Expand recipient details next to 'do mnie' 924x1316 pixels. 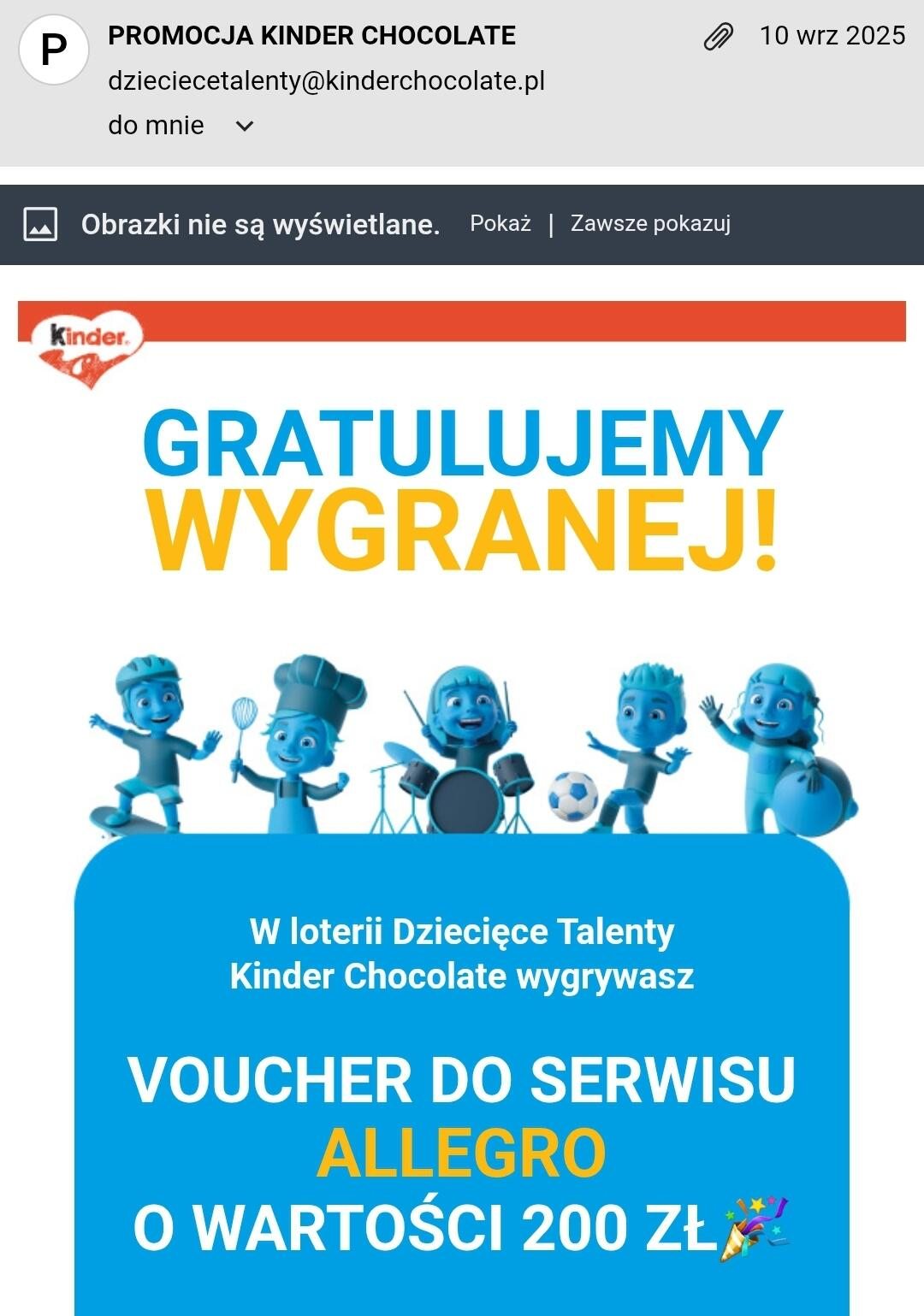point(244,127)
